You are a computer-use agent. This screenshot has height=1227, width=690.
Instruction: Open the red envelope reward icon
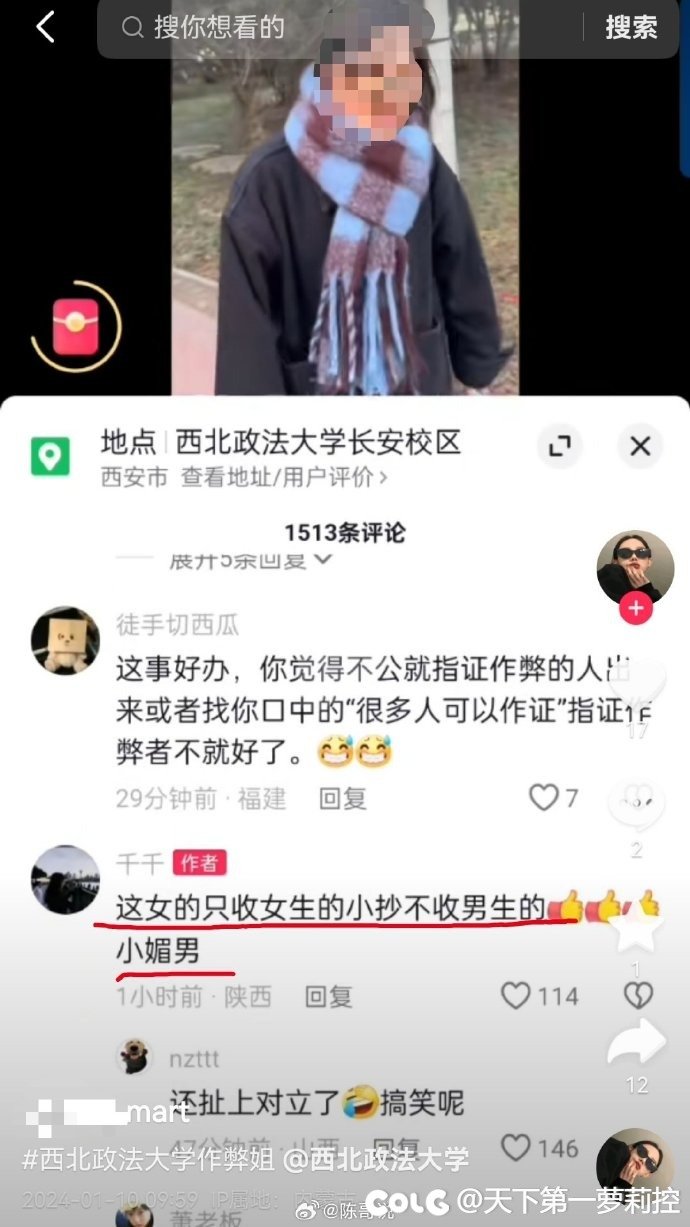76,327
